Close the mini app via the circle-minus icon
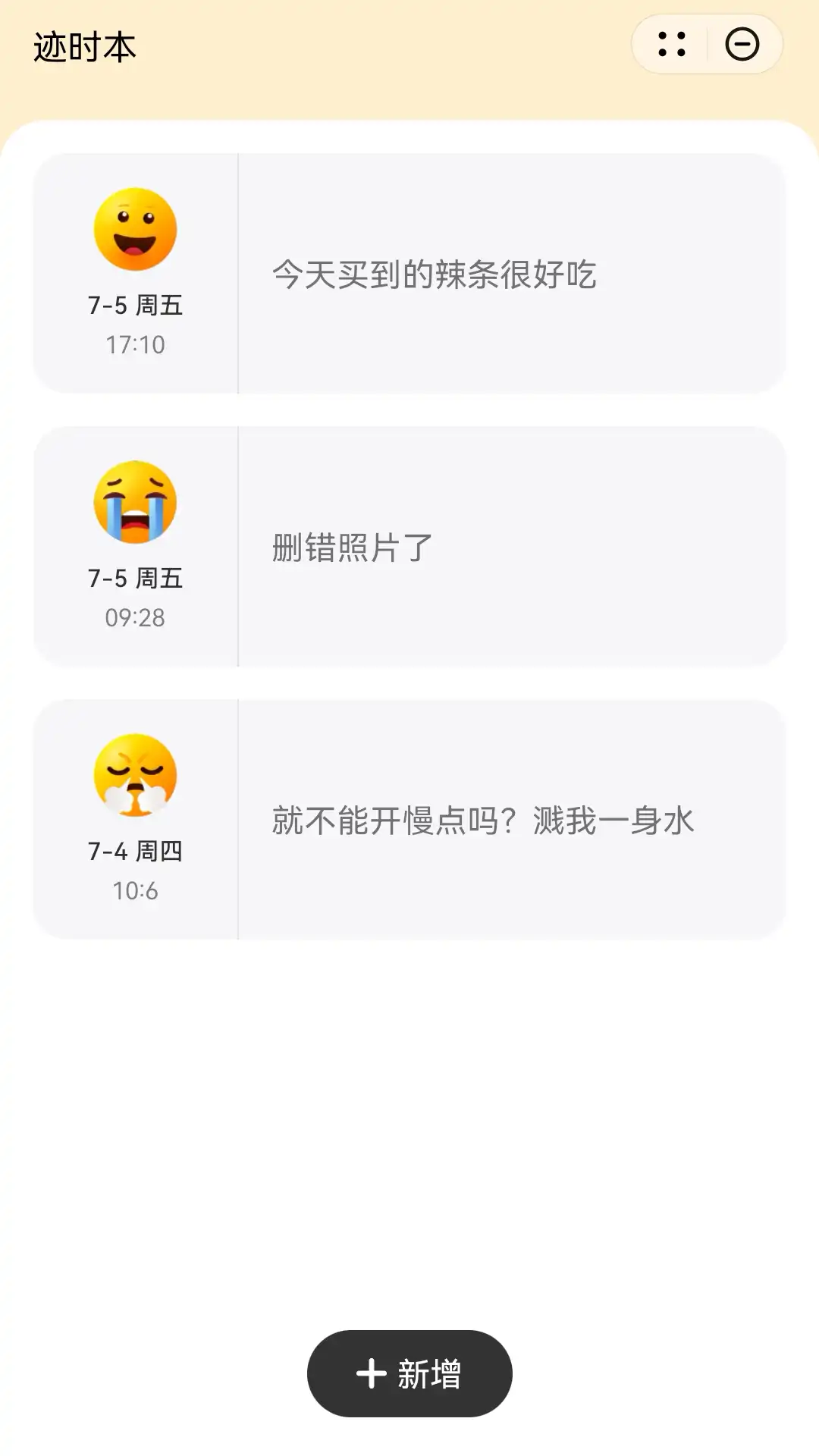This screenshot has width=819, height=1456. coord(742,44)
